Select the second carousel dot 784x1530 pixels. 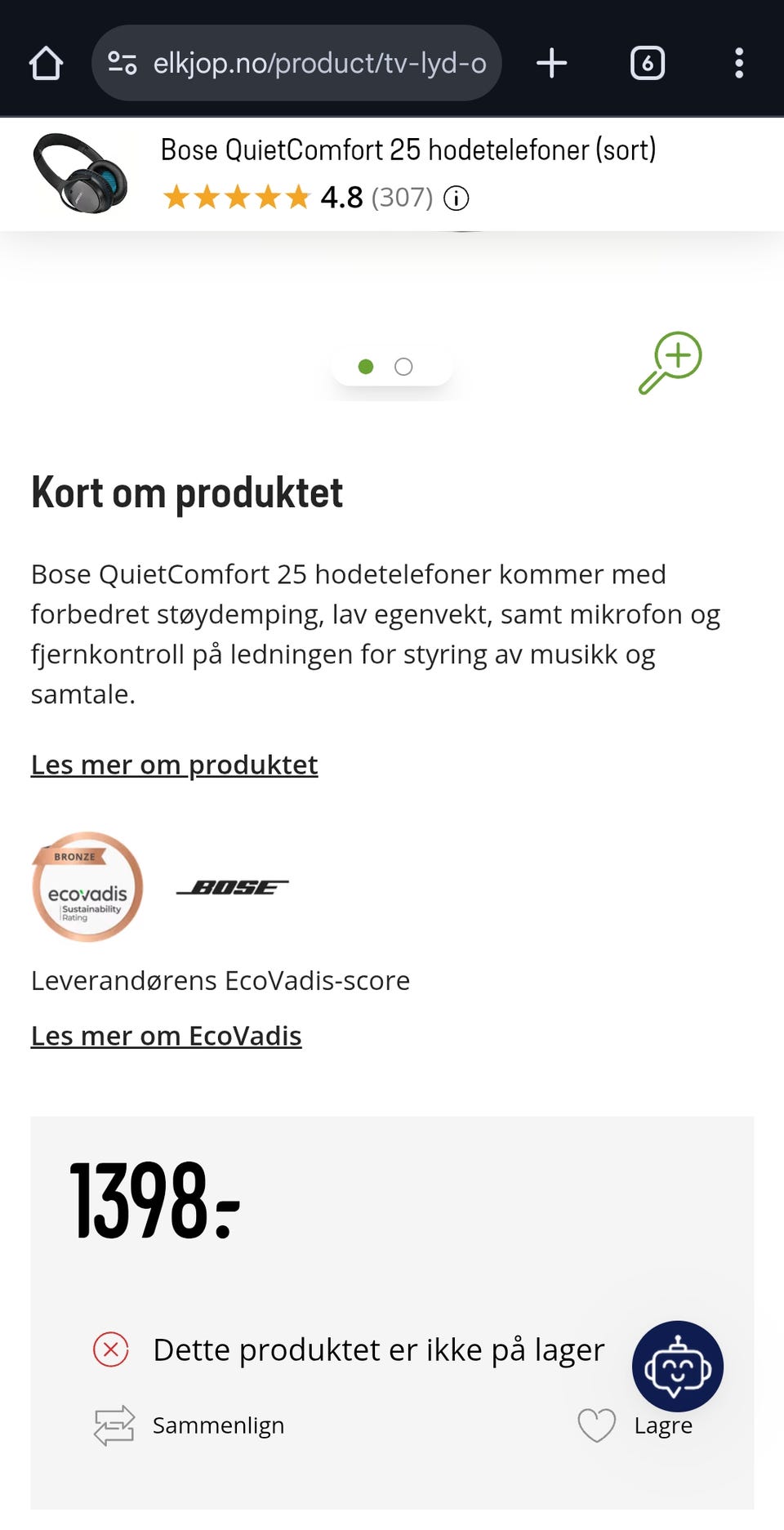click(x=403, y=368)
